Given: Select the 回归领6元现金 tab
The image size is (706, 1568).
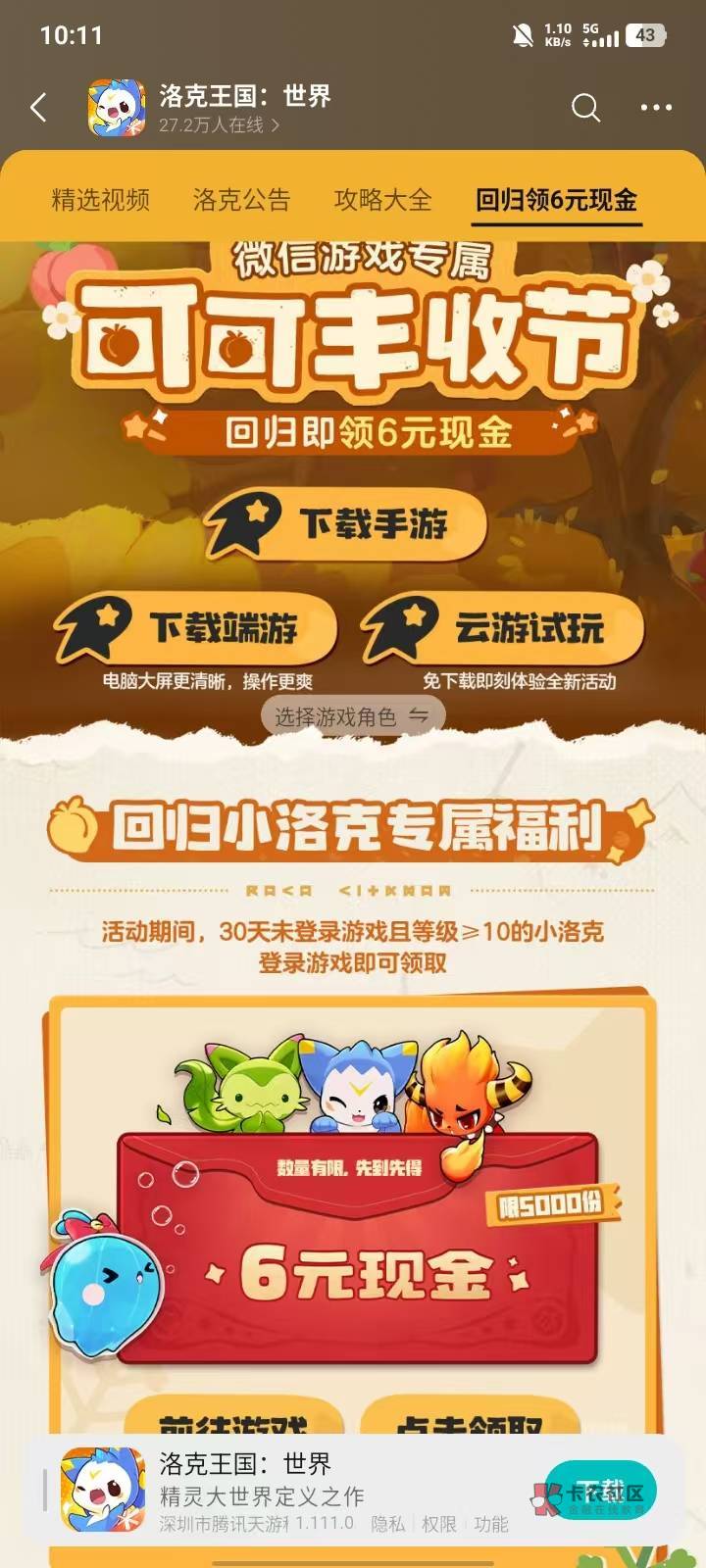Looking at the screenshot, I should [557, 200].
